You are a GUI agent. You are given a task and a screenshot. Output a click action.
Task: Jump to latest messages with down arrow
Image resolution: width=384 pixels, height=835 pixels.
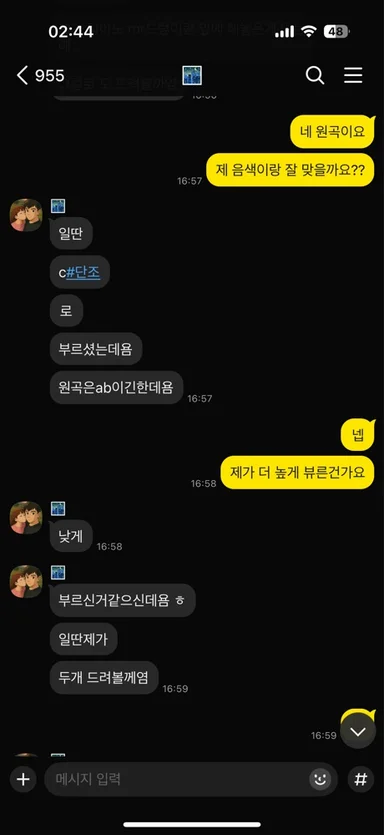point(358,731)
